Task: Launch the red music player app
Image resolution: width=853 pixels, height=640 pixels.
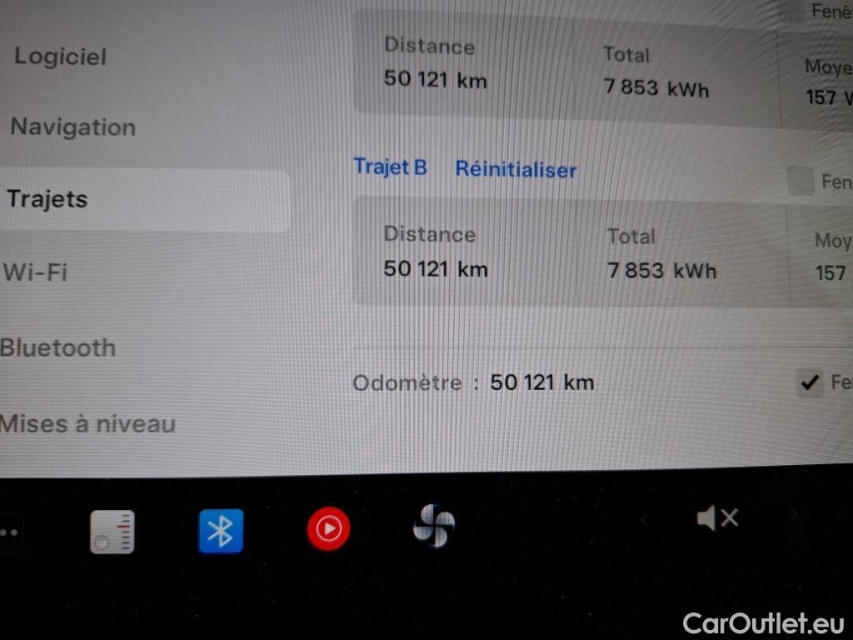Action: point(329,528)
